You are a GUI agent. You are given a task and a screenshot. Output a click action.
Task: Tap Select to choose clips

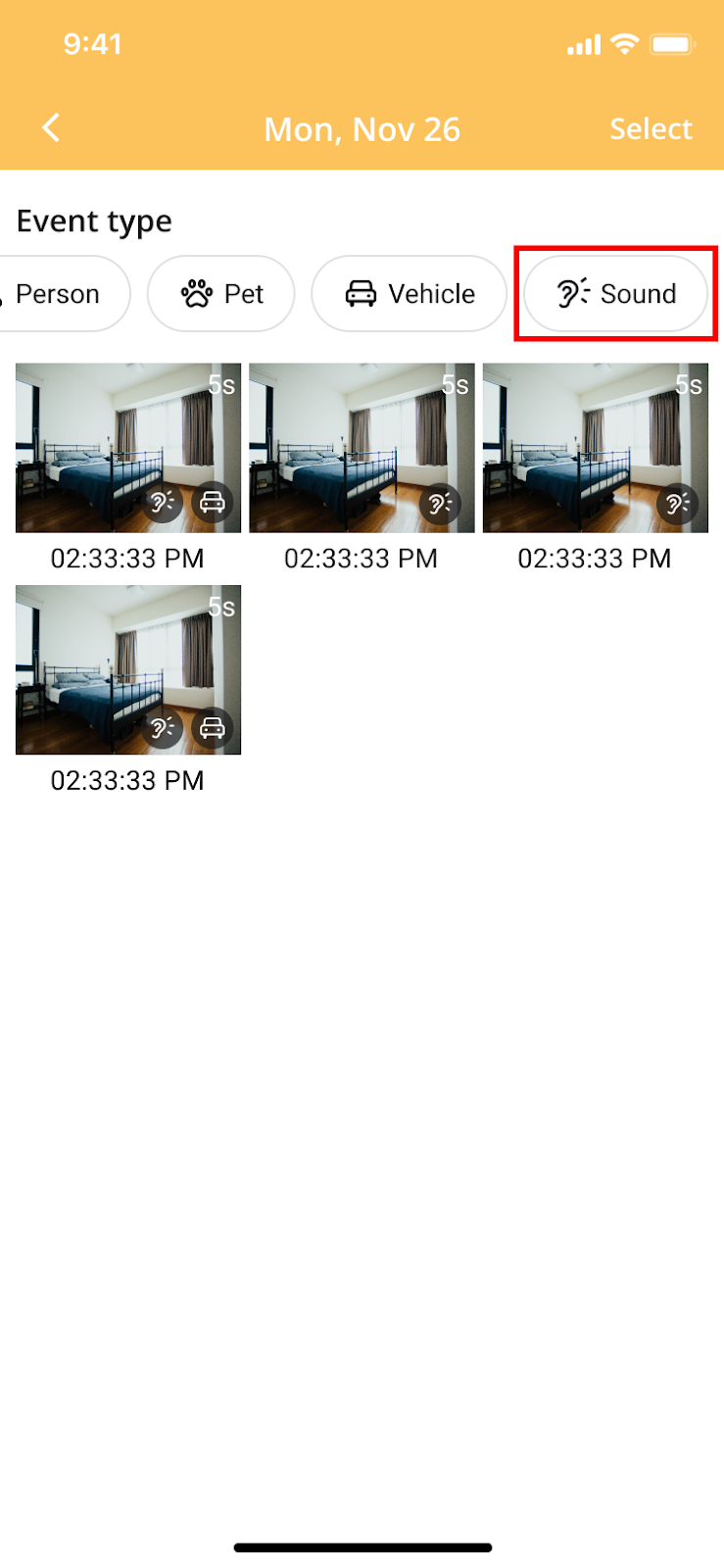pos(651,128)
